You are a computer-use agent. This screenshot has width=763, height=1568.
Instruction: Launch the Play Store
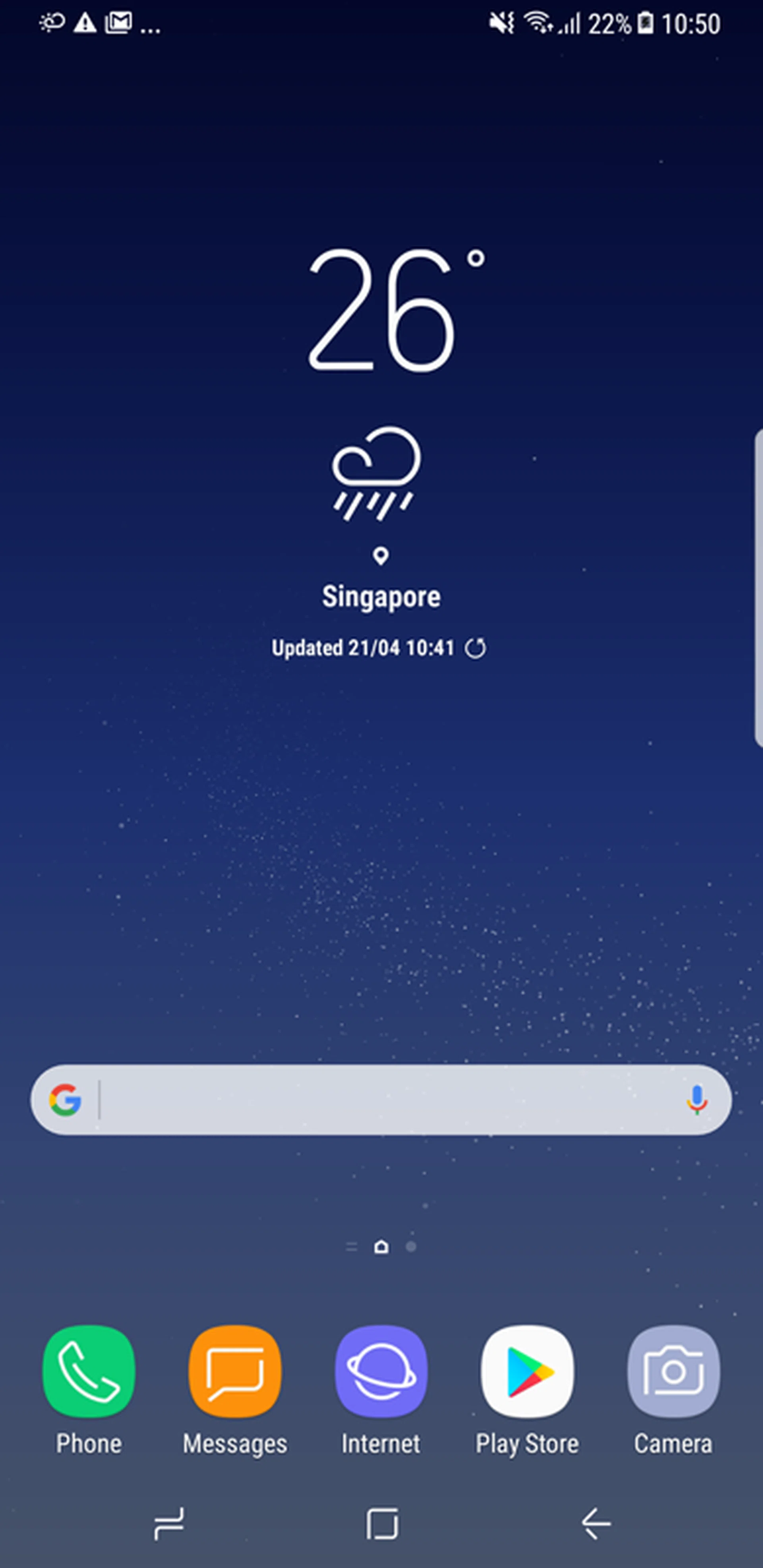(x=527, y=1372)
